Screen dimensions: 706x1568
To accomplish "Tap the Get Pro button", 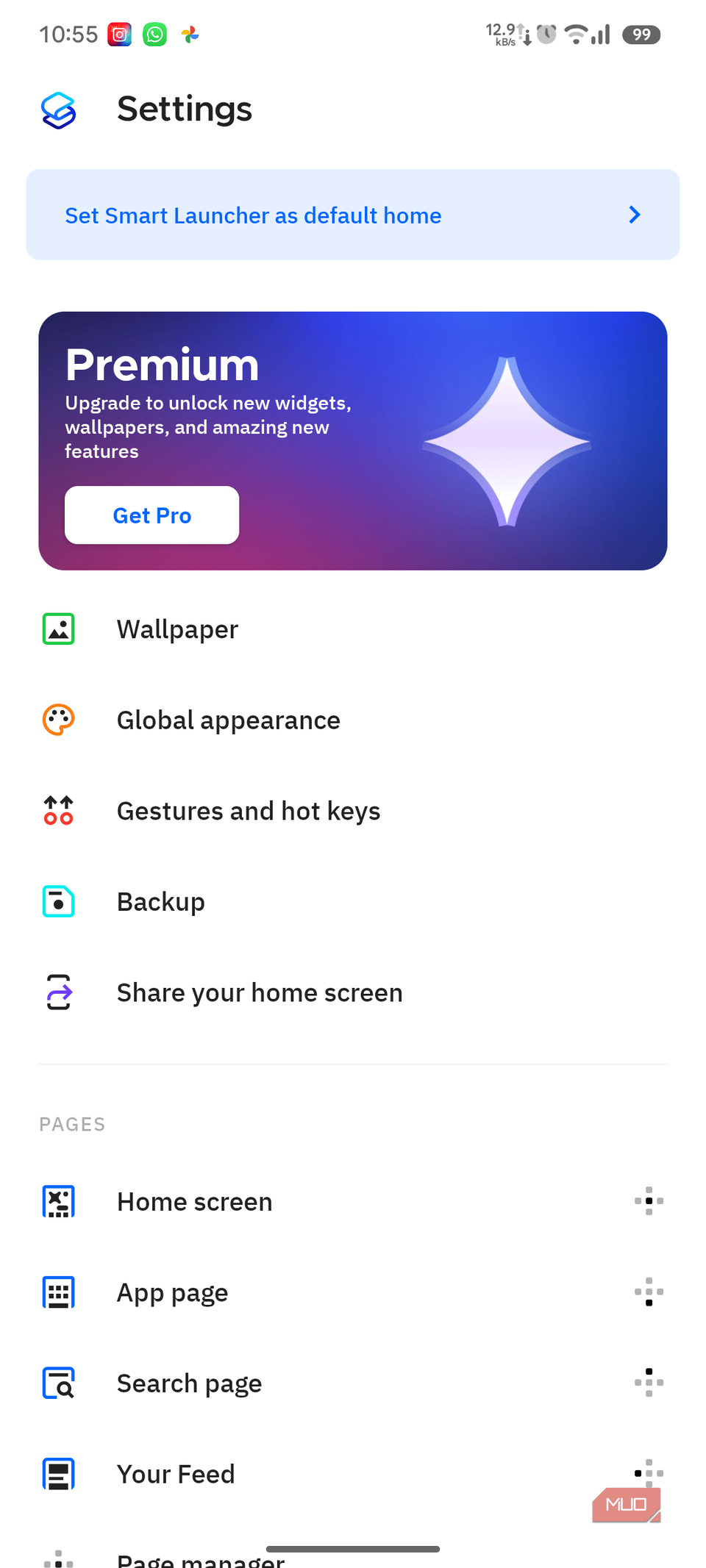I will pos(151,515).
